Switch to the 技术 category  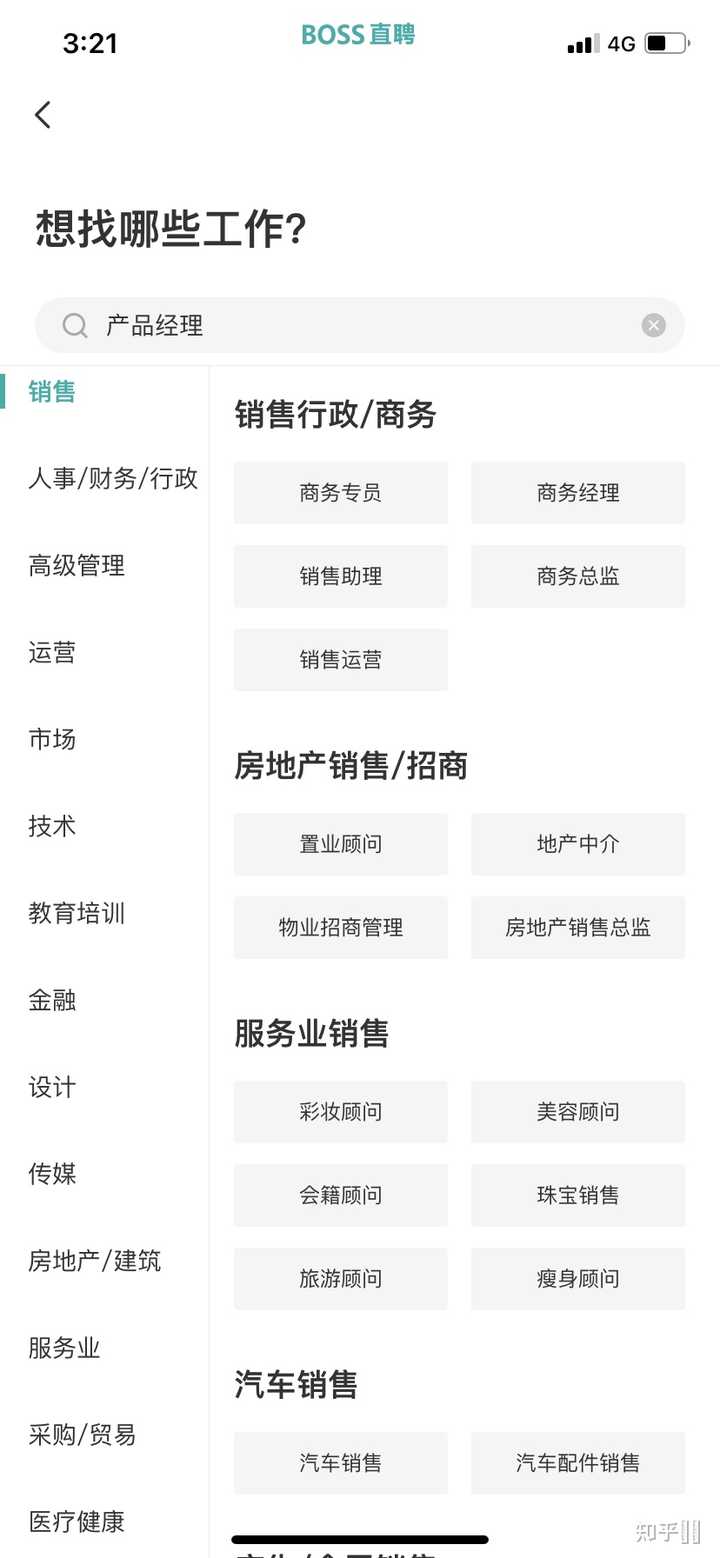click(x=52, y=826)
